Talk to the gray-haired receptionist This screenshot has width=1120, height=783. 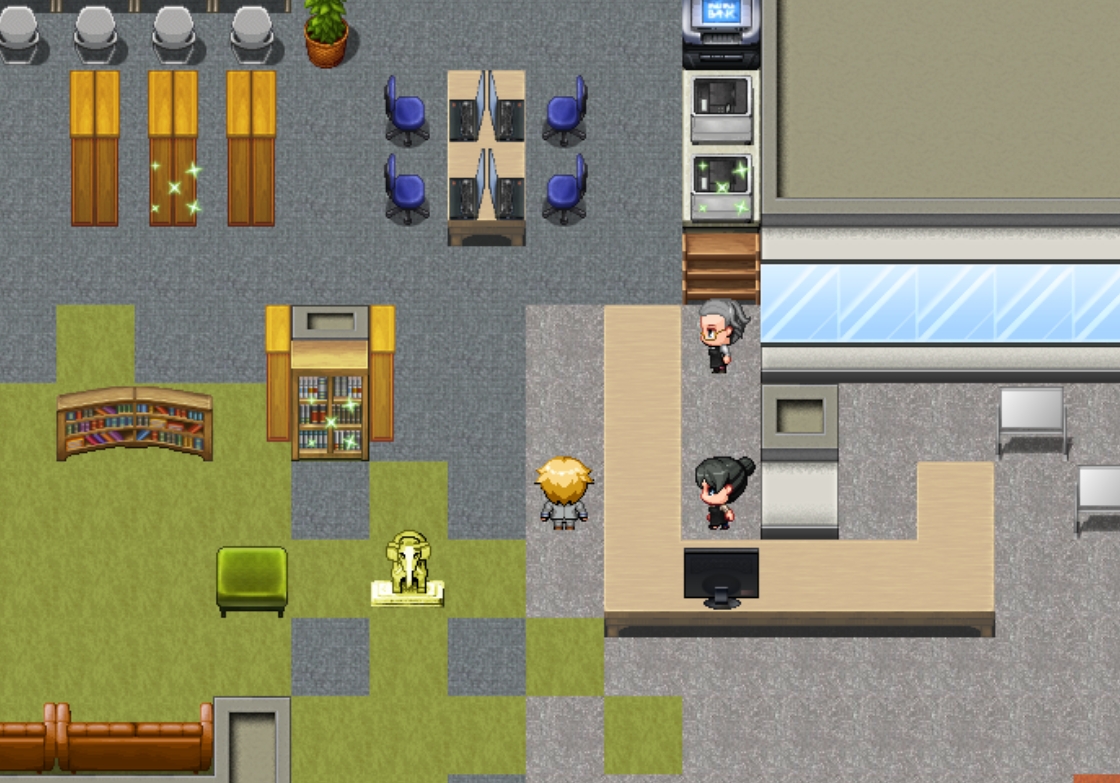(721, 334)
